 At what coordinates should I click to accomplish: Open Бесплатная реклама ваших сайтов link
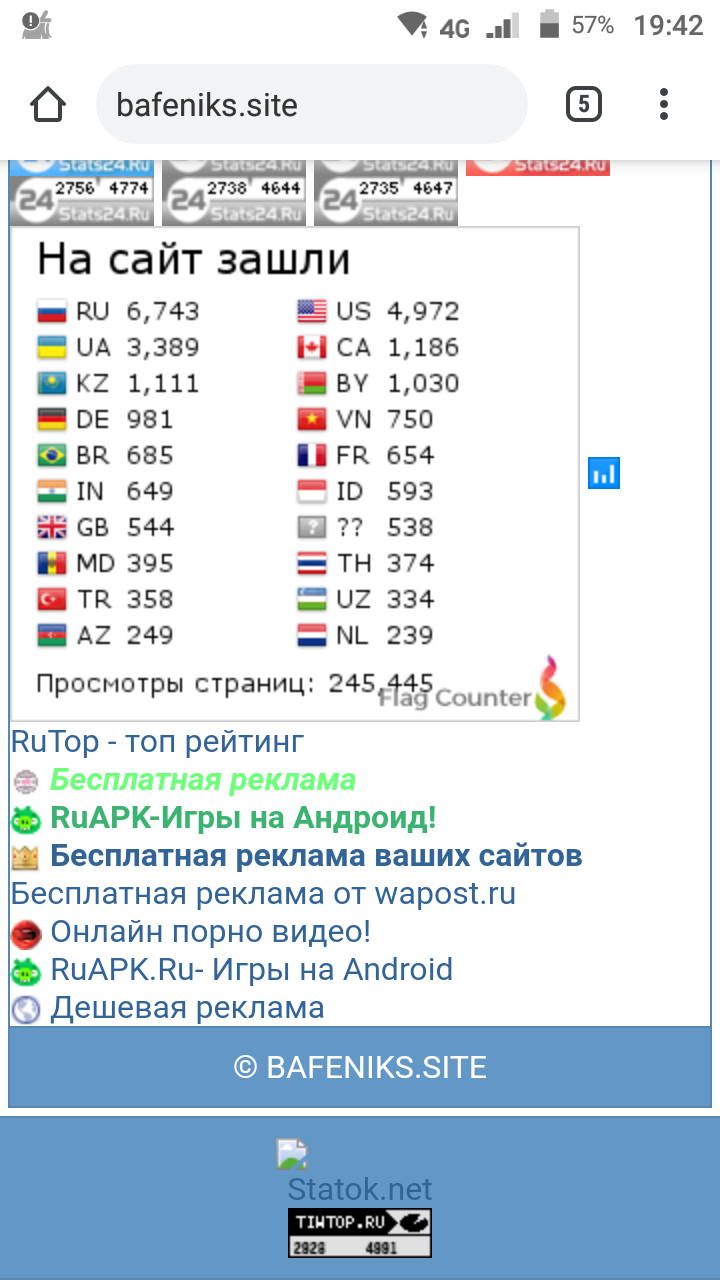[316, 856]
